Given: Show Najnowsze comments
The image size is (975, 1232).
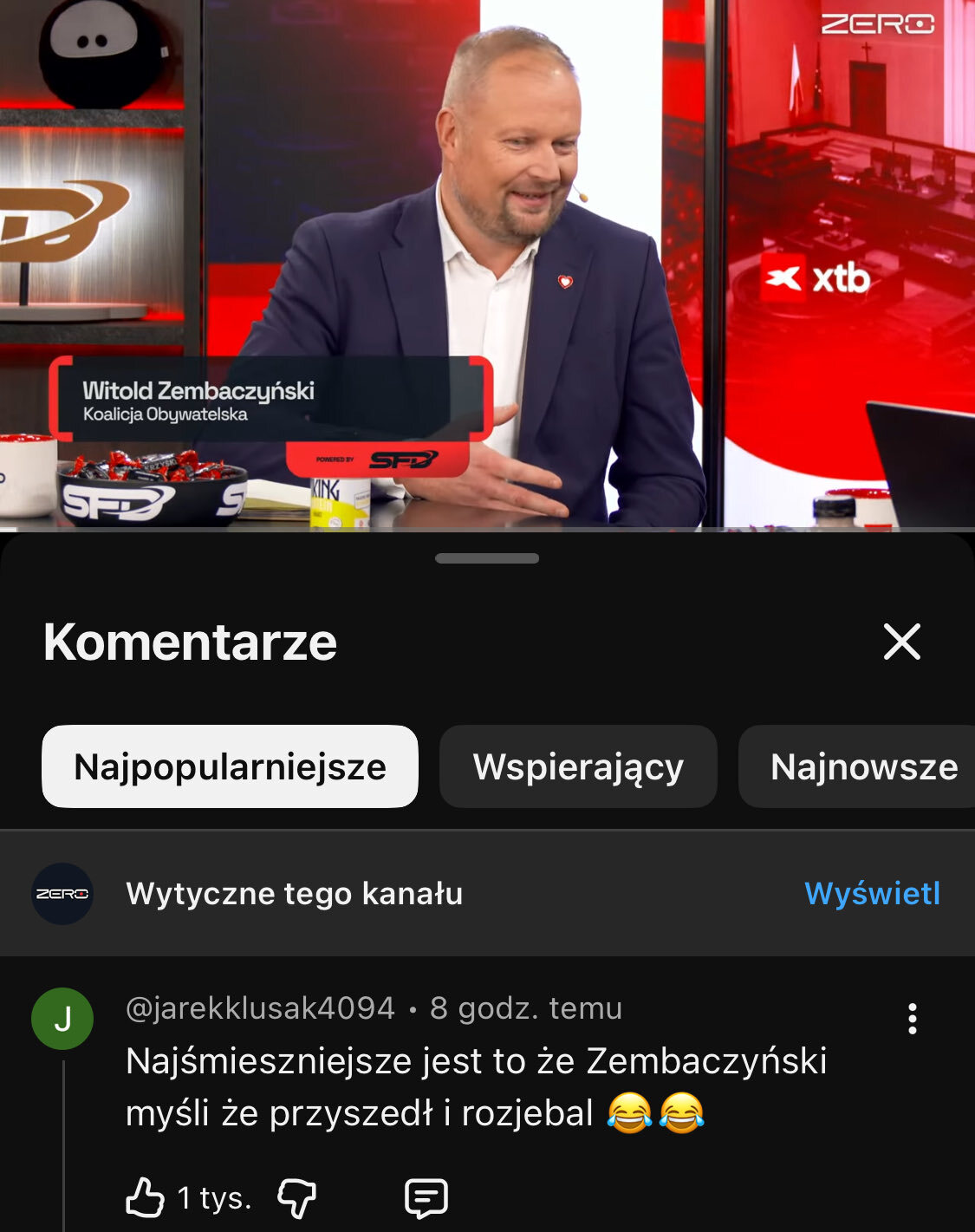Looking at the screenshot, I should [x=863, y=766].
